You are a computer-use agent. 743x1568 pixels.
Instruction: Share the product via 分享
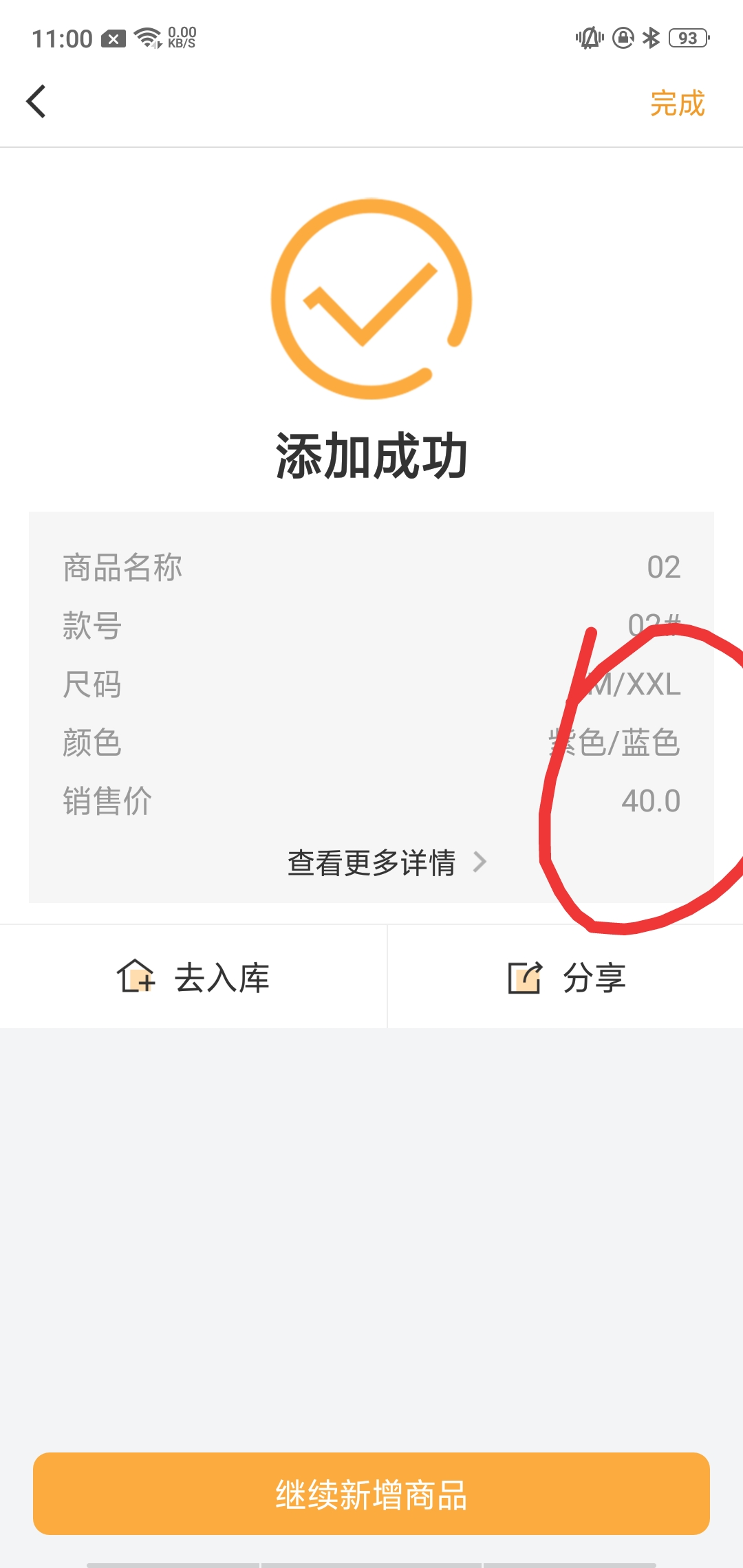click(x=566, y=977)
